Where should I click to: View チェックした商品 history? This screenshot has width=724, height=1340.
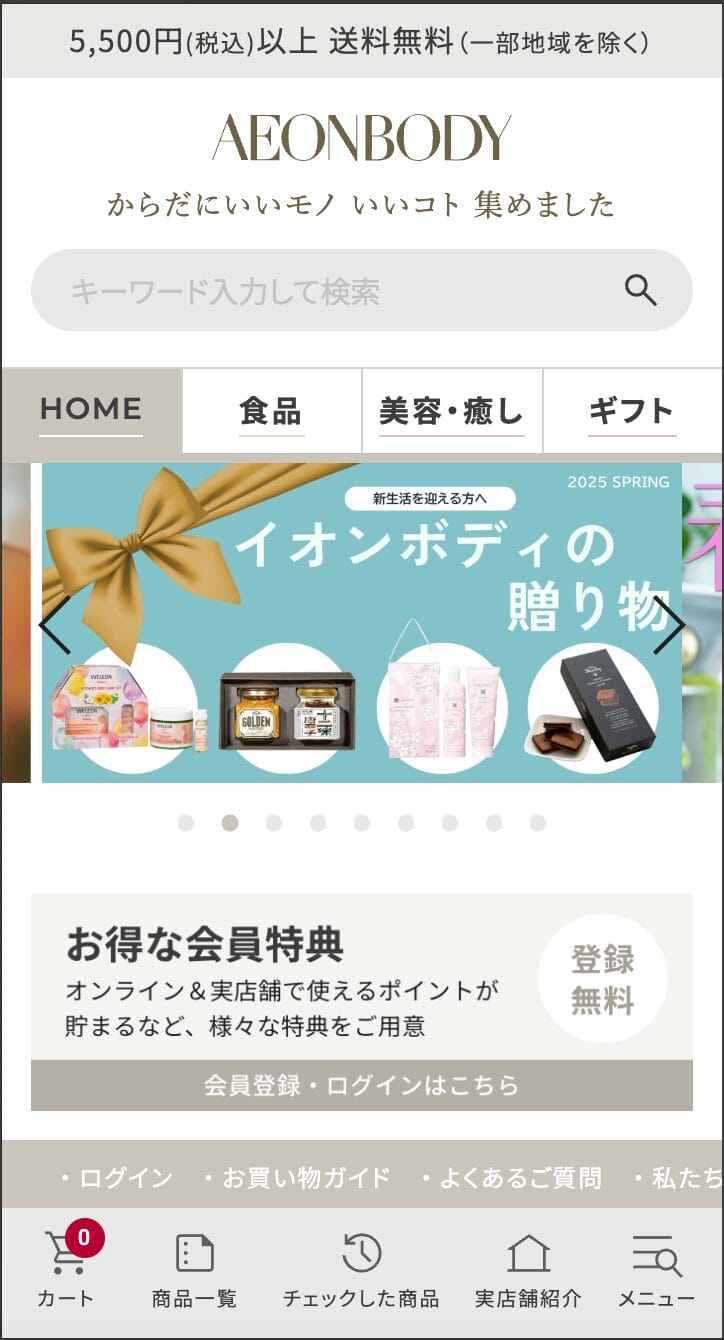tap(361, 1270)
